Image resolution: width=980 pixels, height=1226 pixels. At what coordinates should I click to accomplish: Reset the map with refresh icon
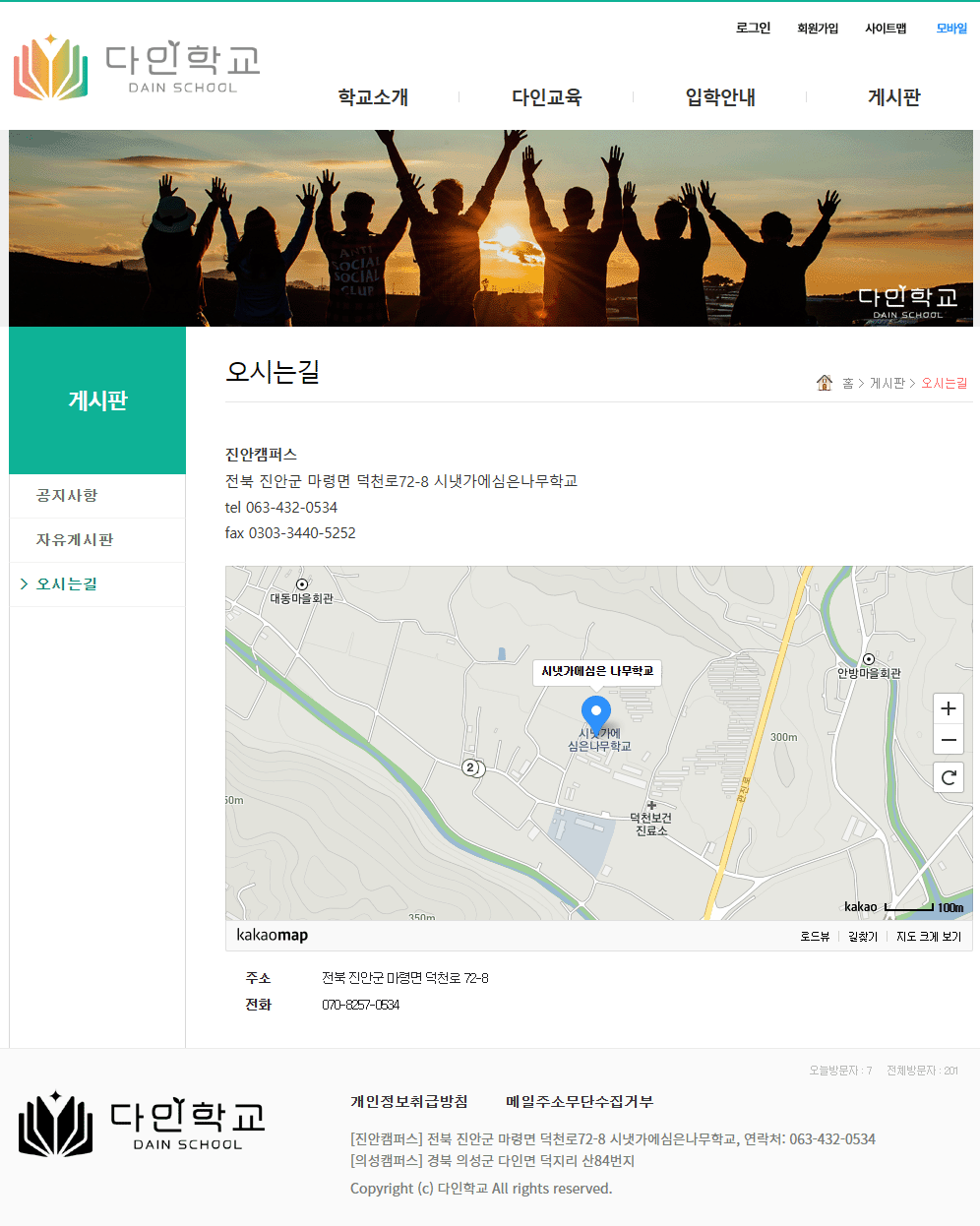(x=949, y=777)
